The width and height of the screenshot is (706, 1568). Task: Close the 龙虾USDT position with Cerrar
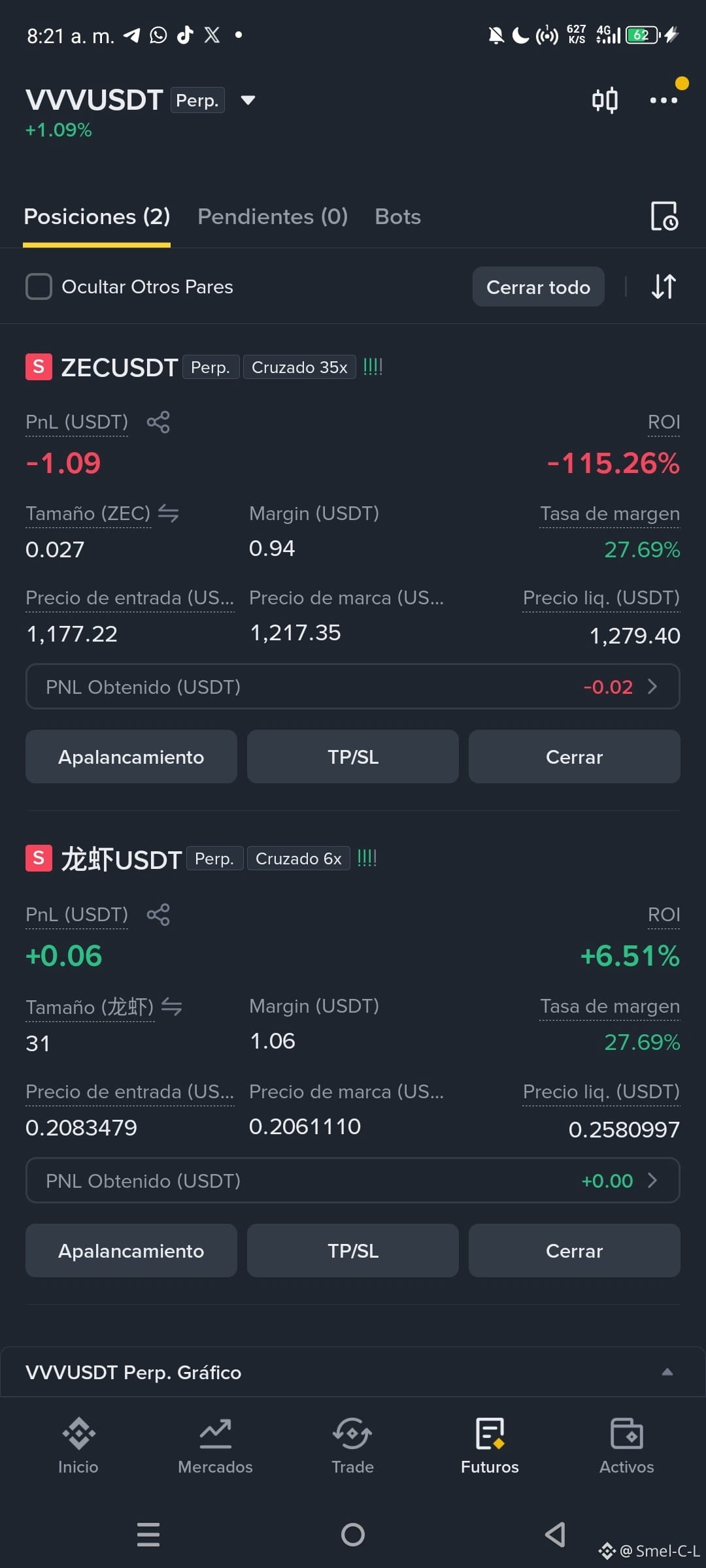pos(575,1250)
